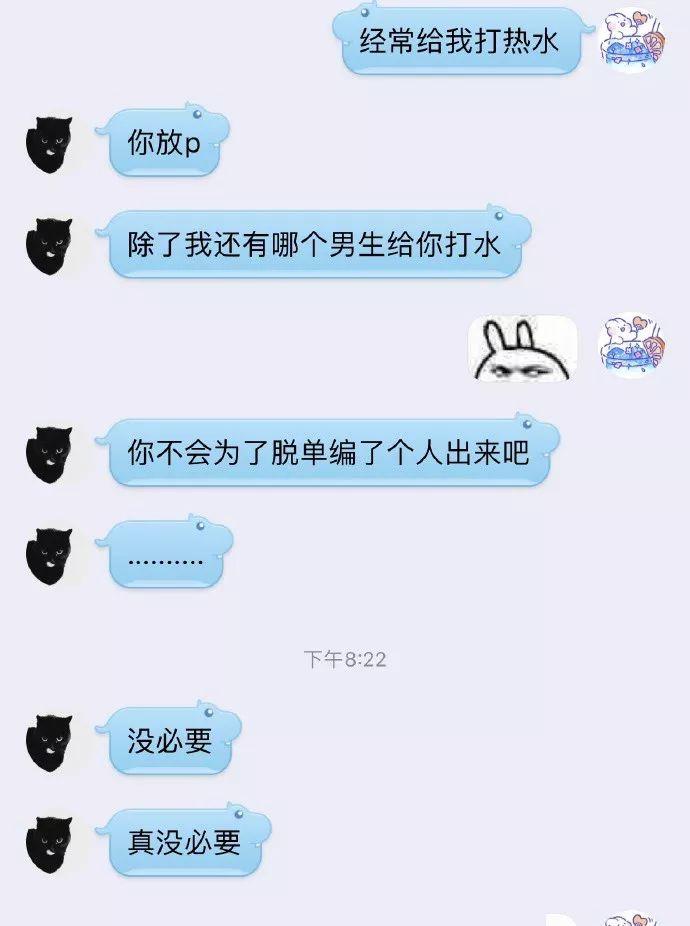Open the black cat avatar beside "你放p"
The image size is (690, 926).
[49, 144]
